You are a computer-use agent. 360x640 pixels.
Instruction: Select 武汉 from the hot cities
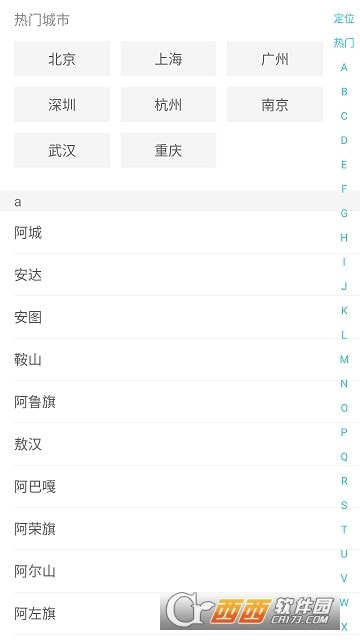point(62,150)
